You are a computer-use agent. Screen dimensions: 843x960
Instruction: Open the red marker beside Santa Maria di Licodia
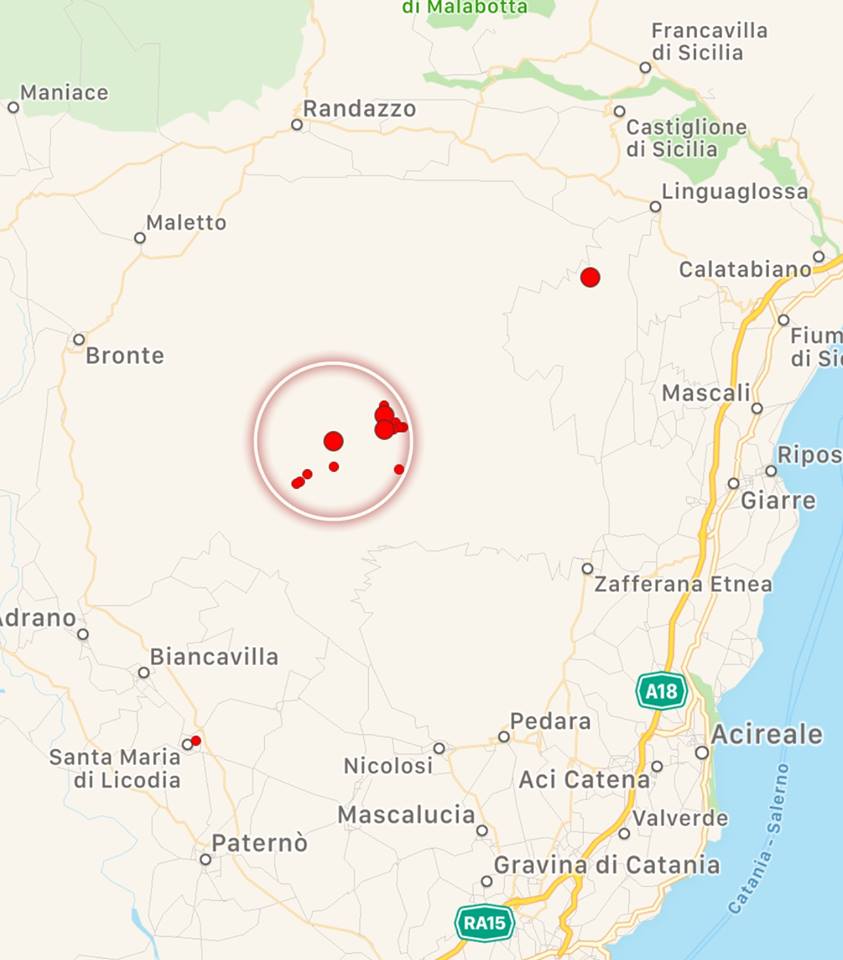click(196, 741)
